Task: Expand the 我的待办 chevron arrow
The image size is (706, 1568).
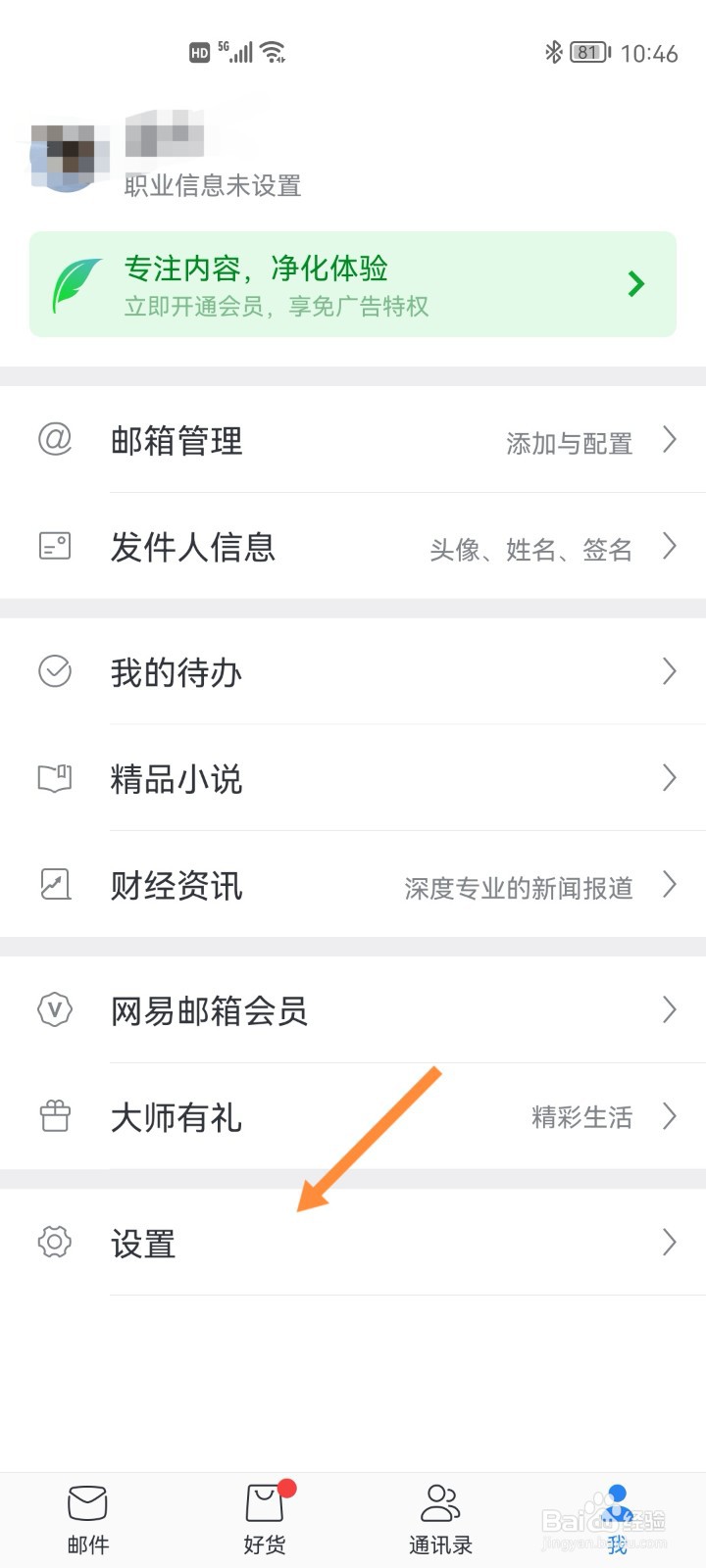Action: coord(670,672)
